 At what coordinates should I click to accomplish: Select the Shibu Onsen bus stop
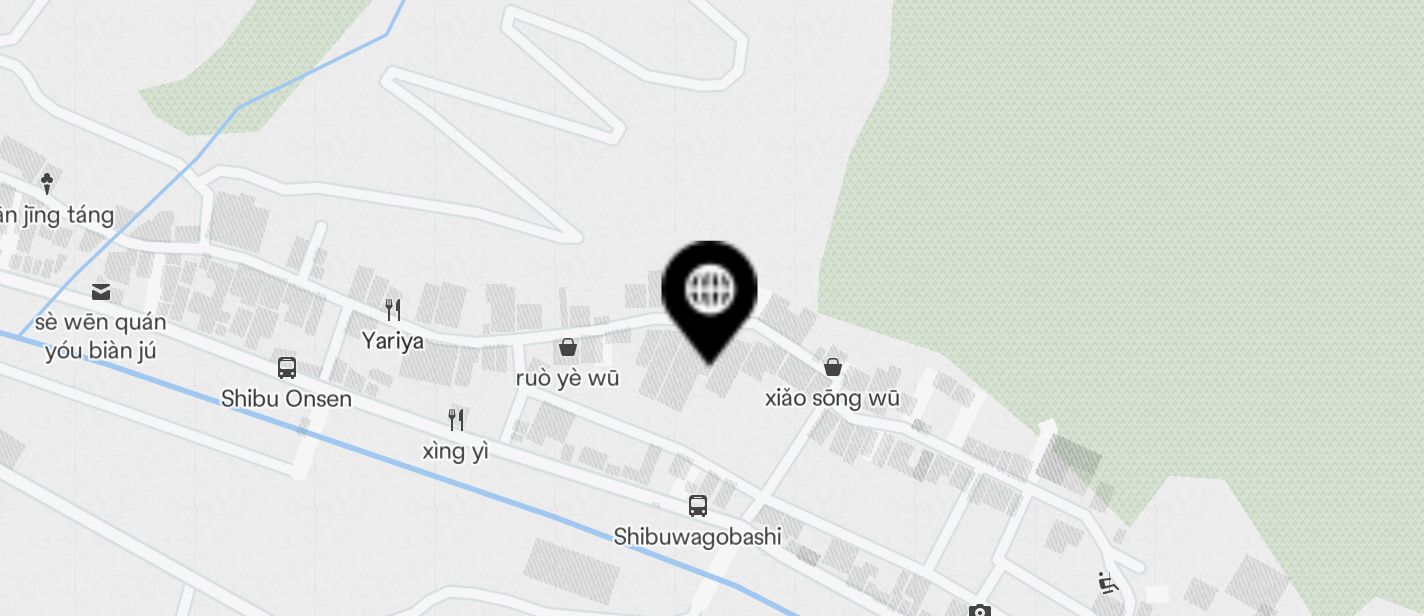pyautogui.click(x=287, y=368)
